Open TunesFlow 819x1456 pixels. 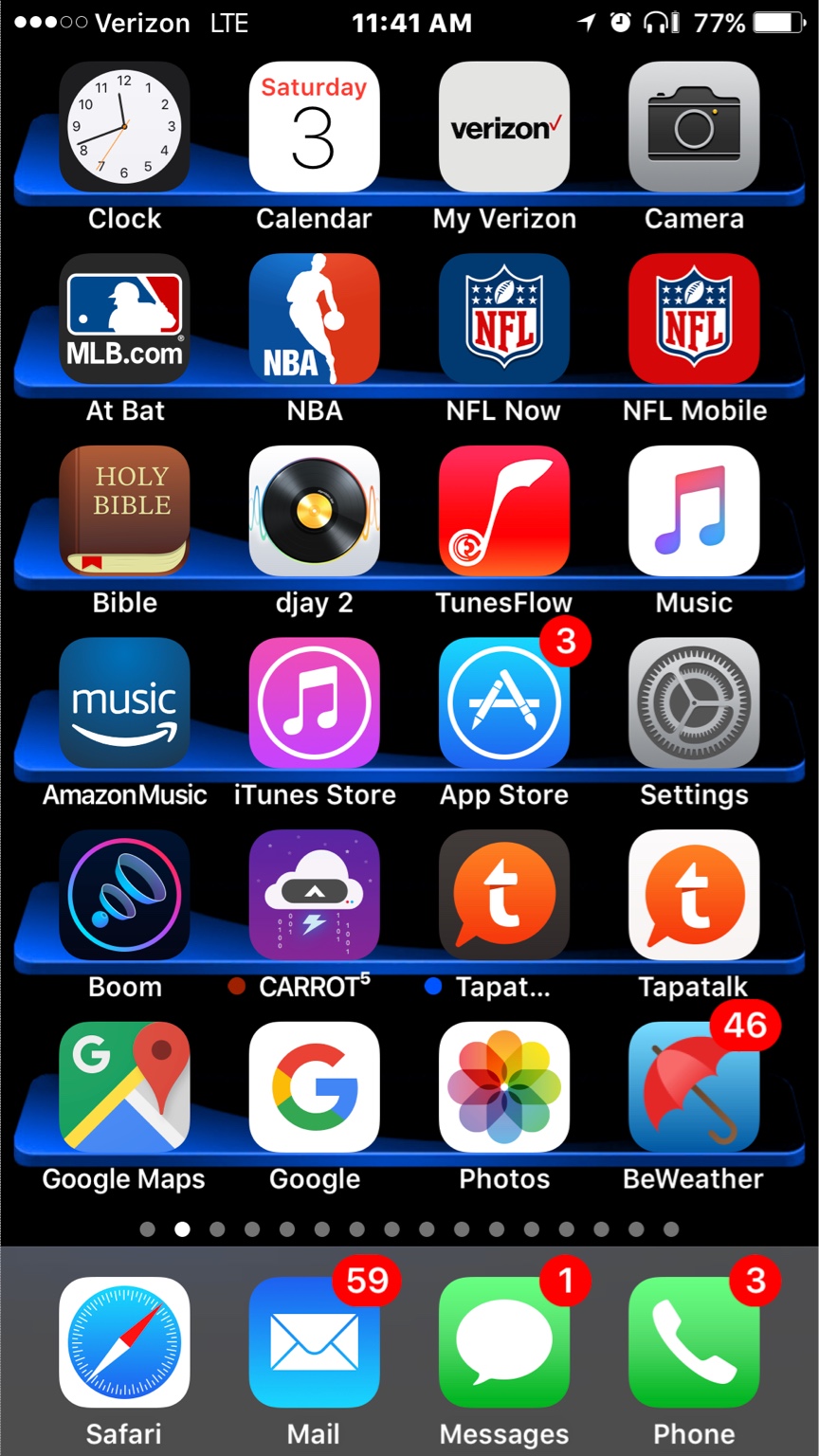coord(503,511)
